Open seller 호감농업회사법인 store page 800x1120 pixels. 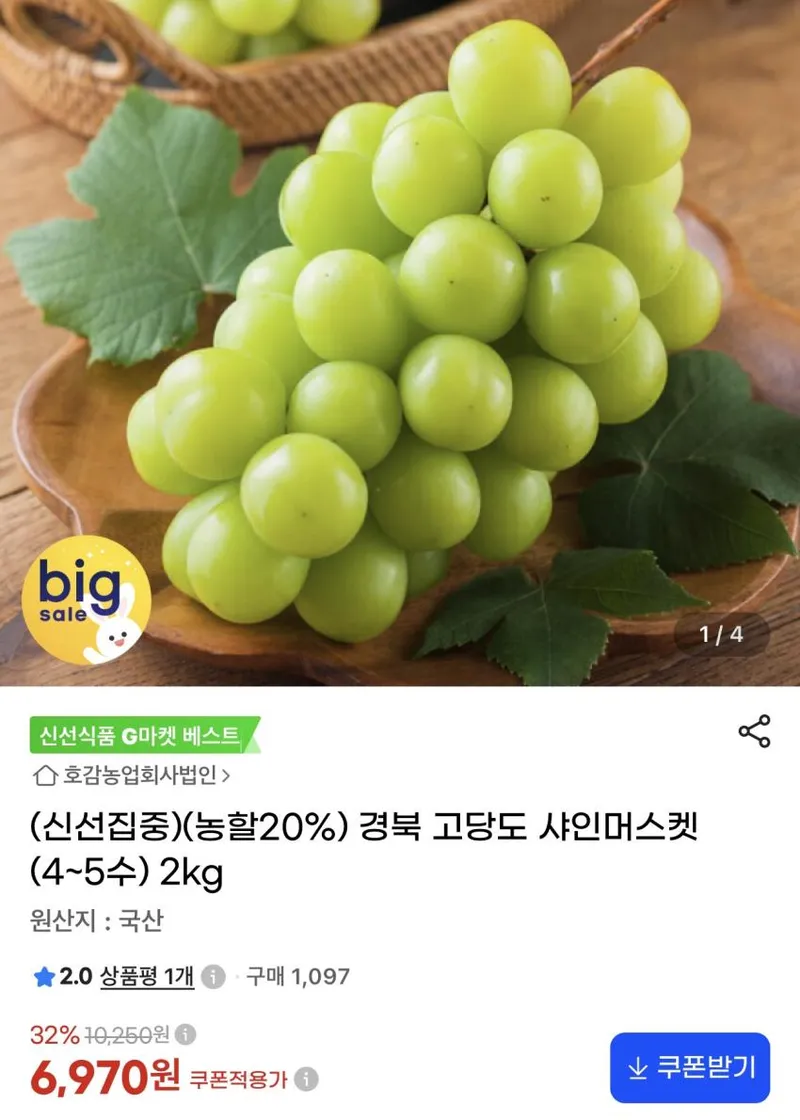click(x=131, y=775)
